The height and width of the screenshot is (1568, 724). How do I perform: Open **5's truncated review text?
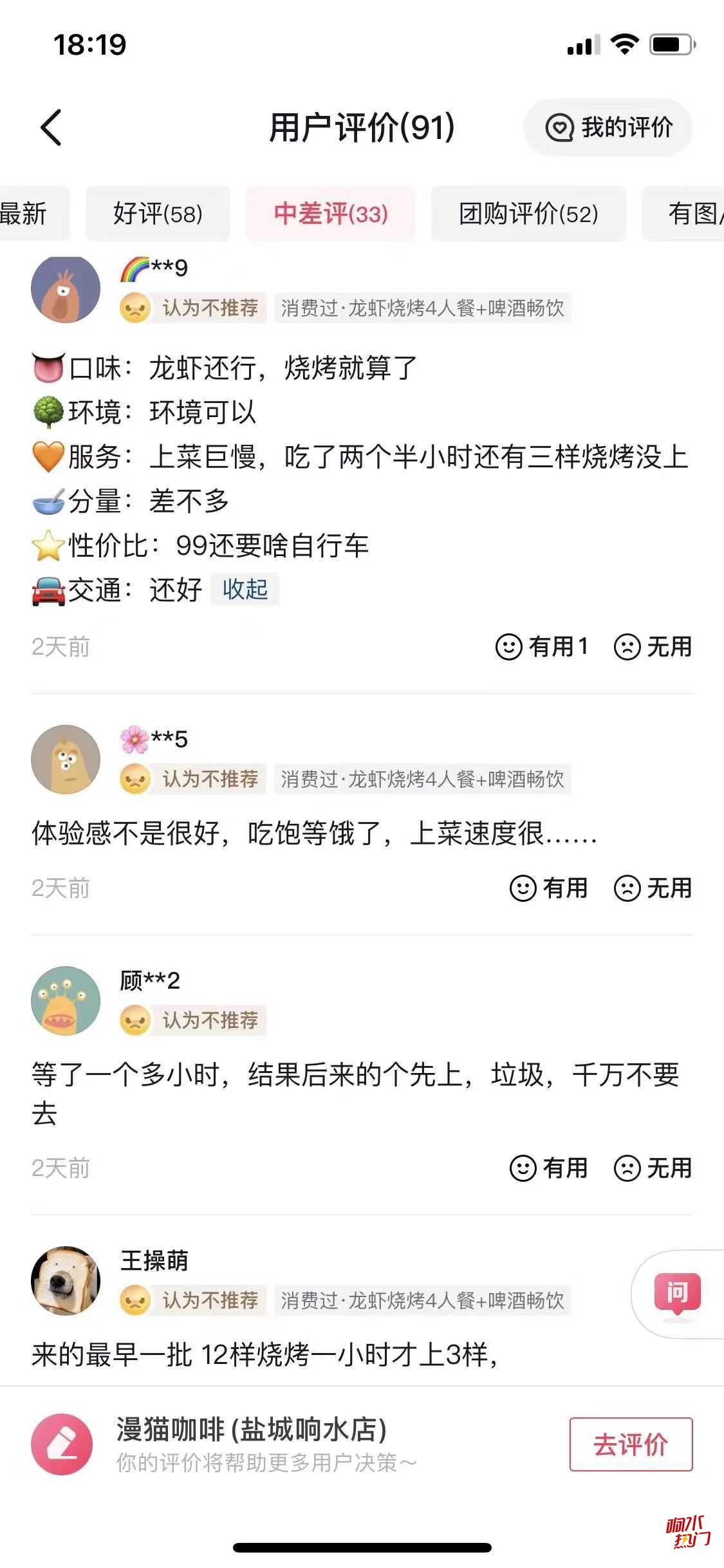coord(314,834)
